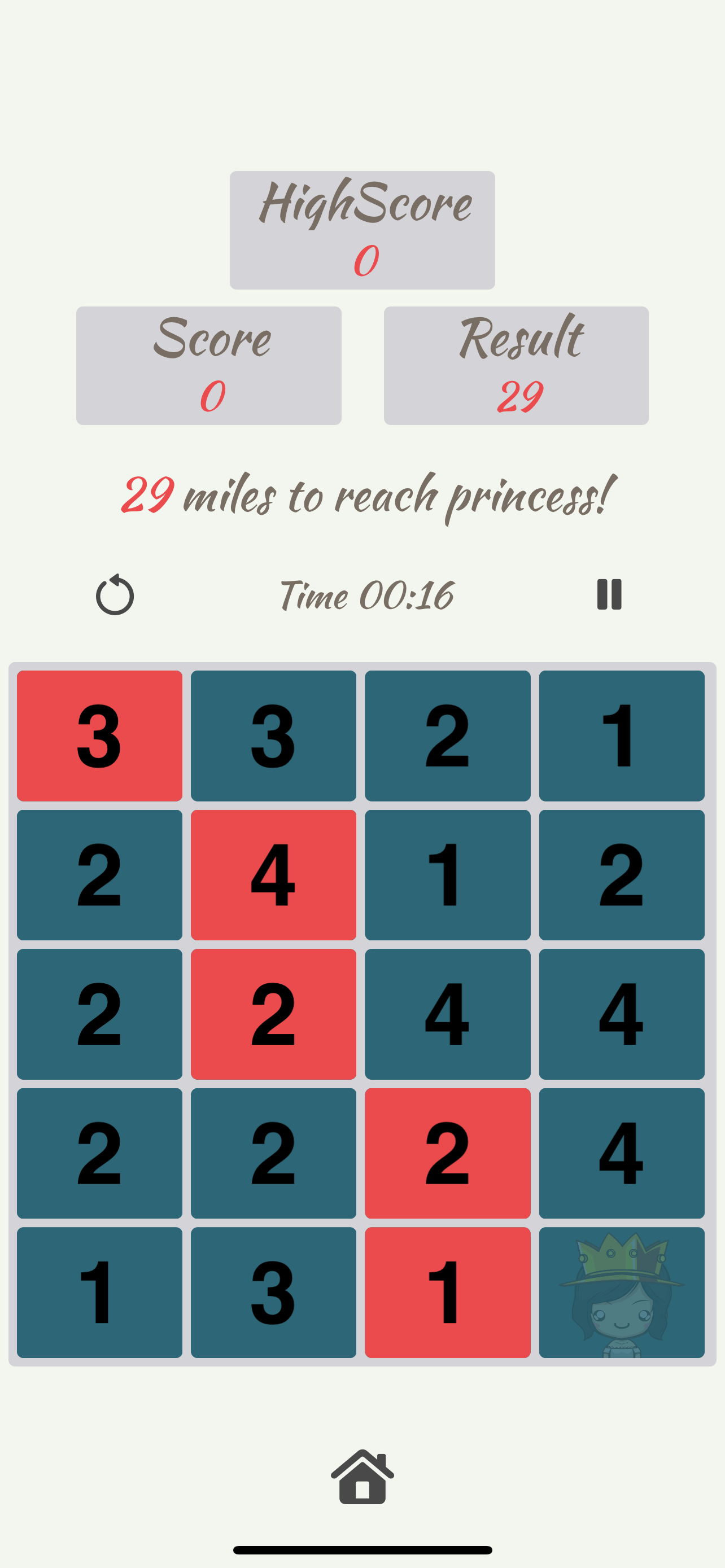Click the HighScore panel
The height and width of the screenshot is (1568, 725).
(362, 230)
